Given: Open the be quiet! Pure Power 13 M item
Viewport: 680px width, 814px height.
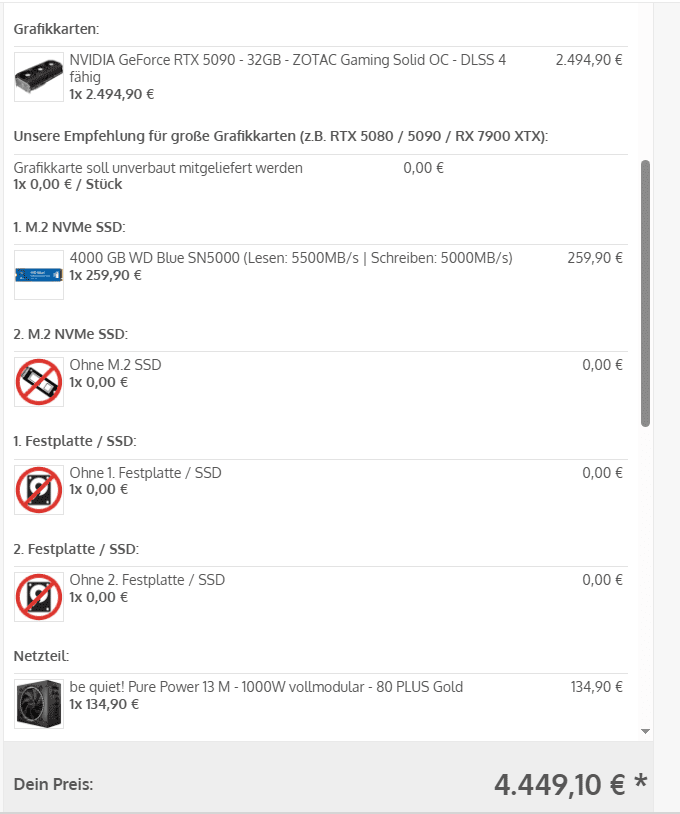Looking at the screenshot, I should coord(266,687).
